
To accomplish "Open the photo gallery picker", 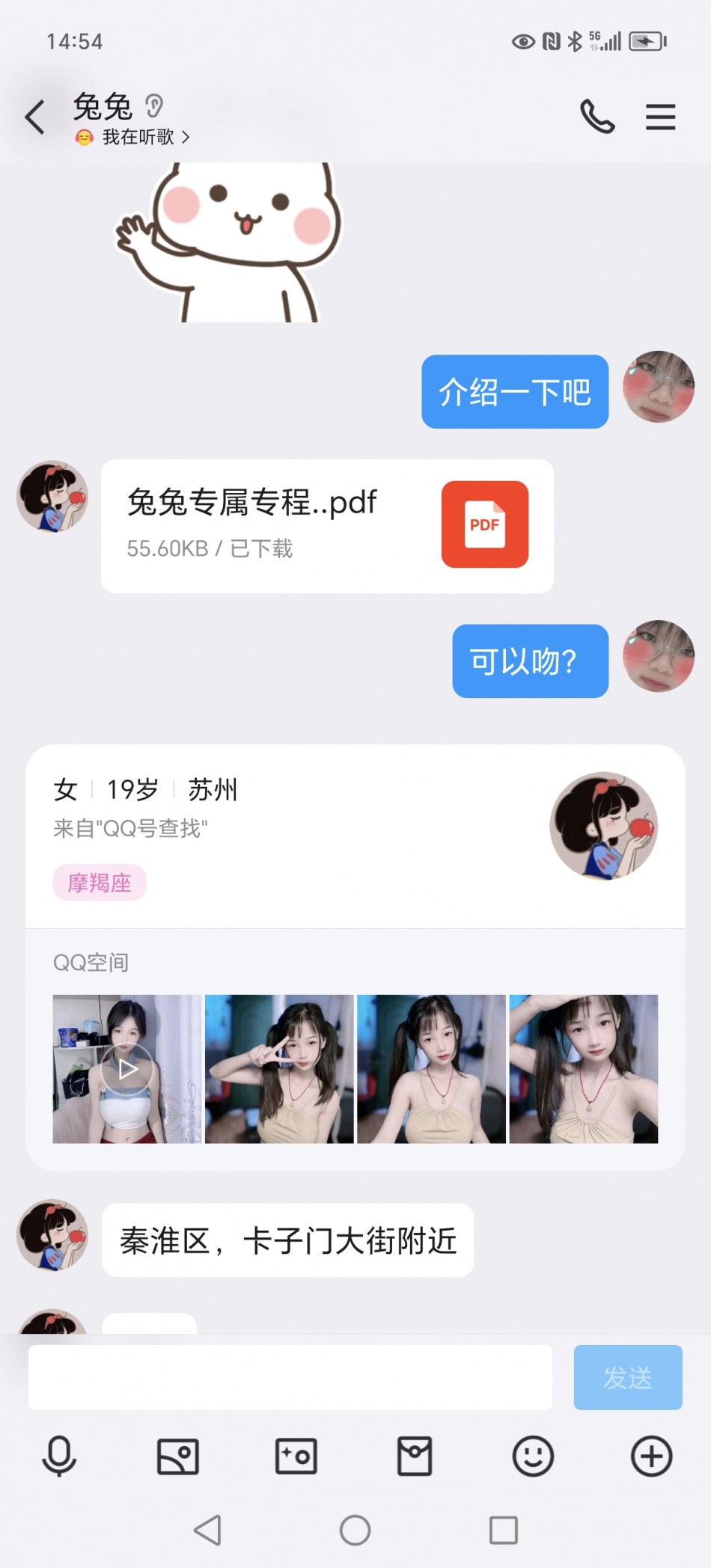I will 177,1456.
